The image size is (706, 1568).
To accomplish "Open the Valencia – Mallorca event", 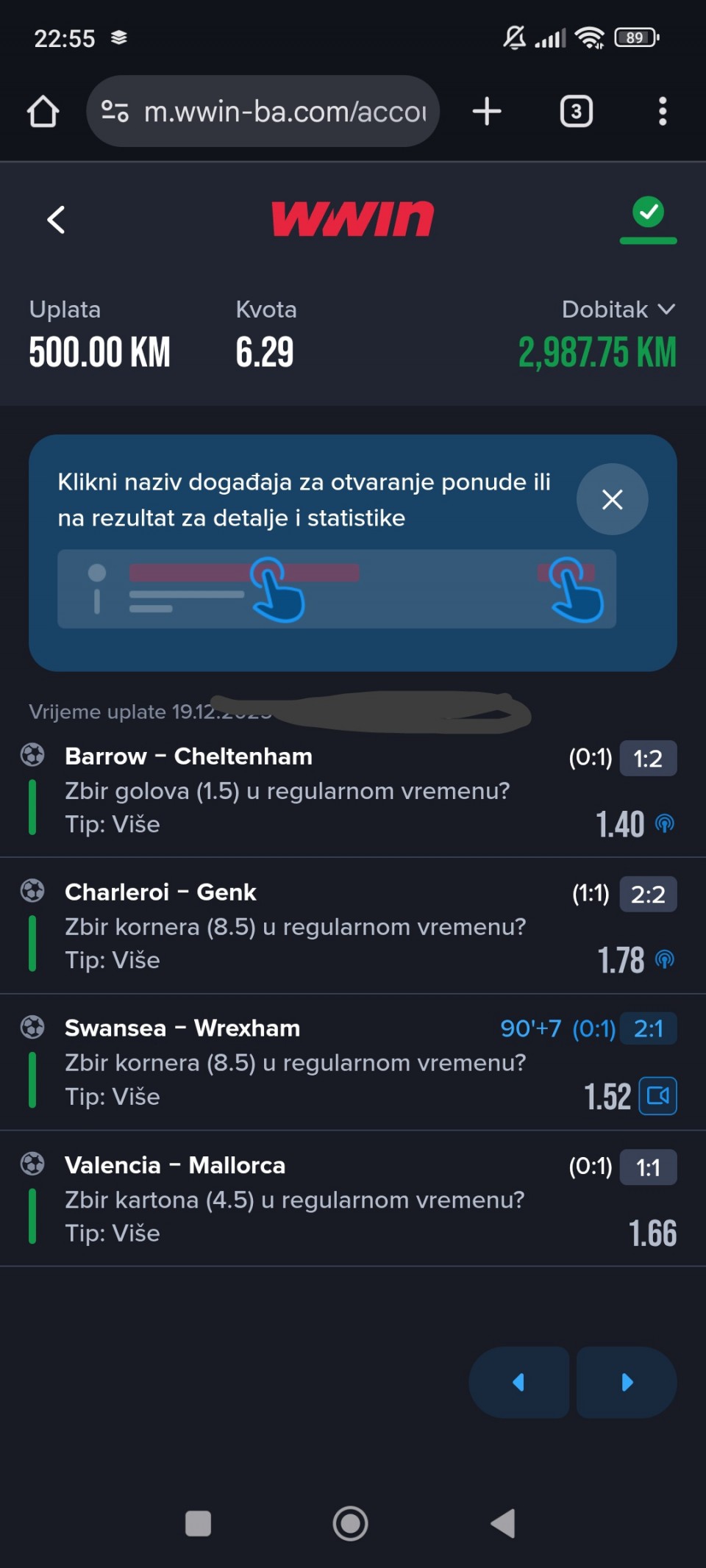I will point(175,1166).
